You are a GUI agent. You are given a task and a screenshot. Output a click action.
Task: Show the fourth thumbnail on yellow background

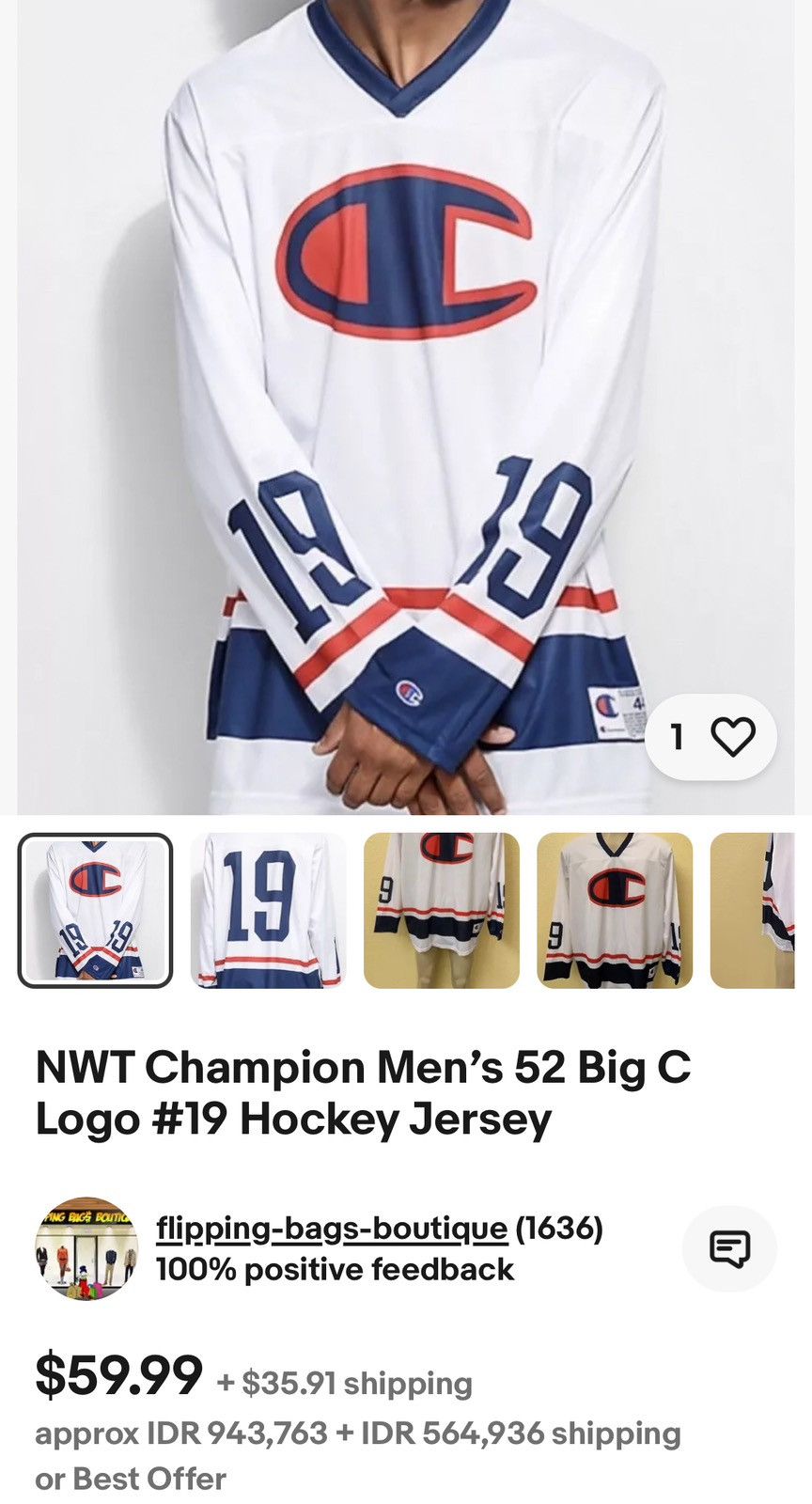click(614, 910)
